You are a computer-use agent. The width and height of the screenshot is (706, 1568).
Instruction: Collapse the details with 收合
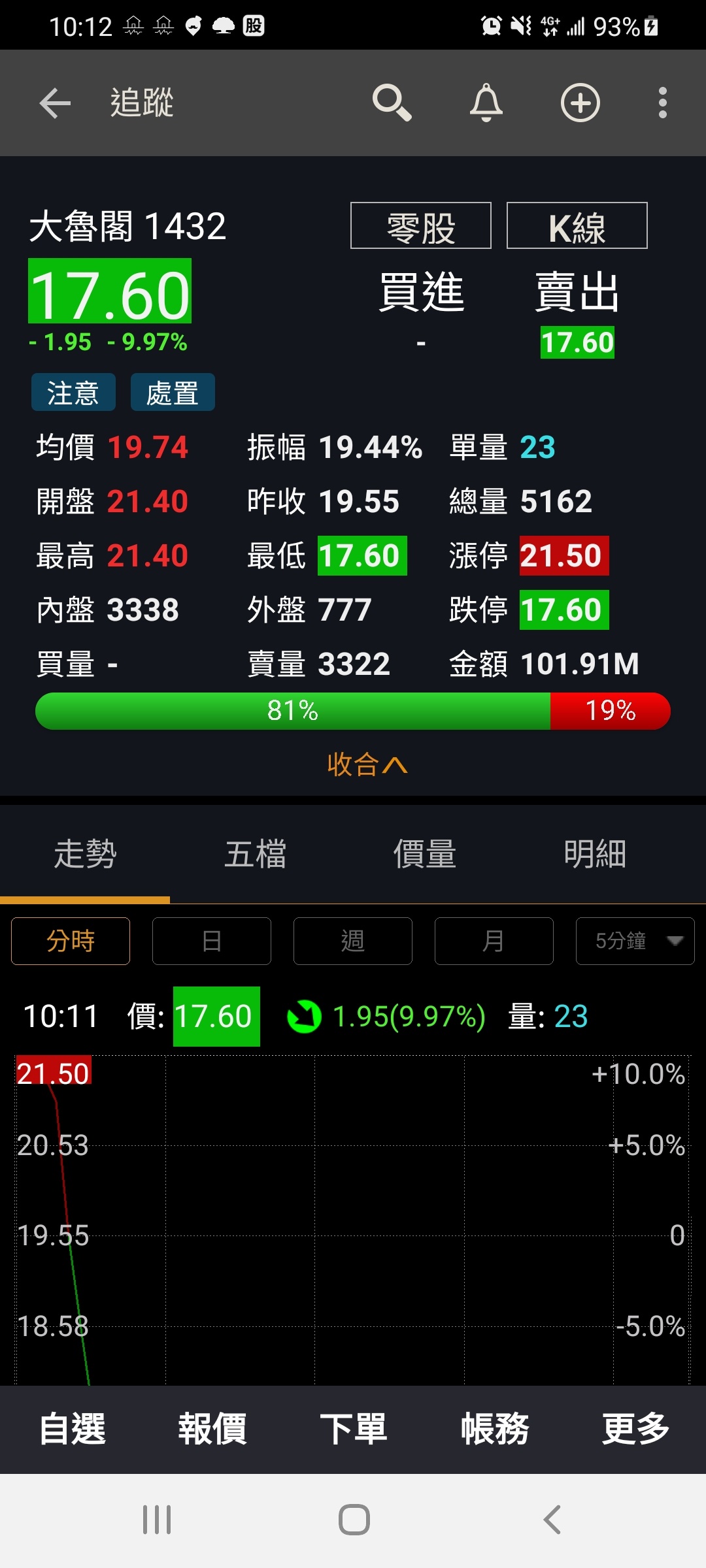(x=367, y=764)
